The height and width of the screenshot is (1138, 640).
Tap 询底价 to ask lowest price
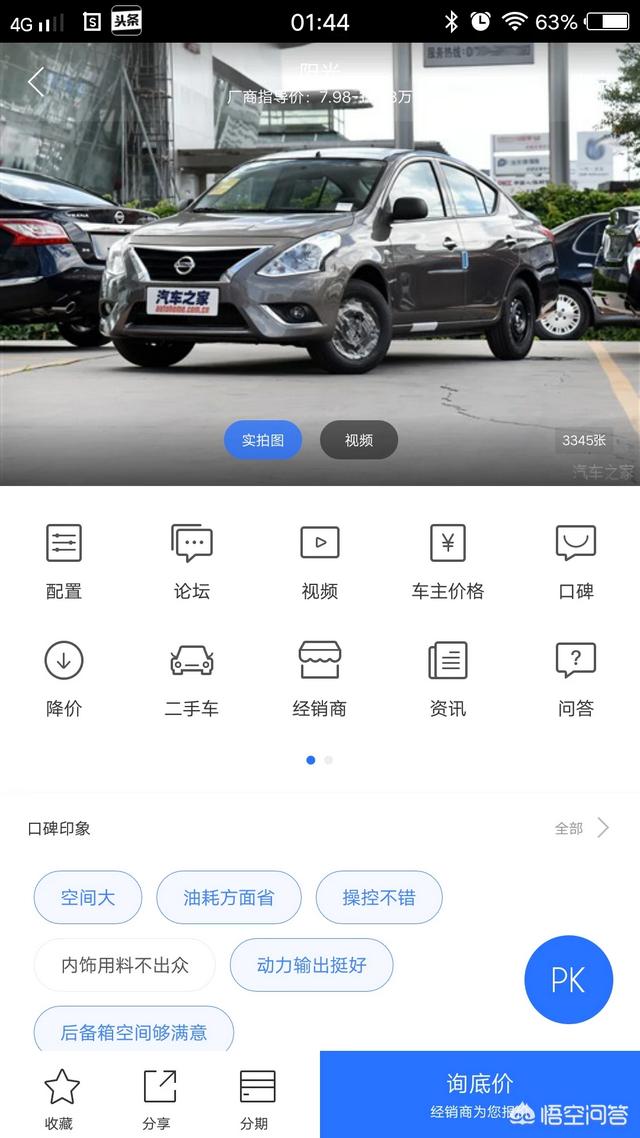click(x=480, y=1094)
